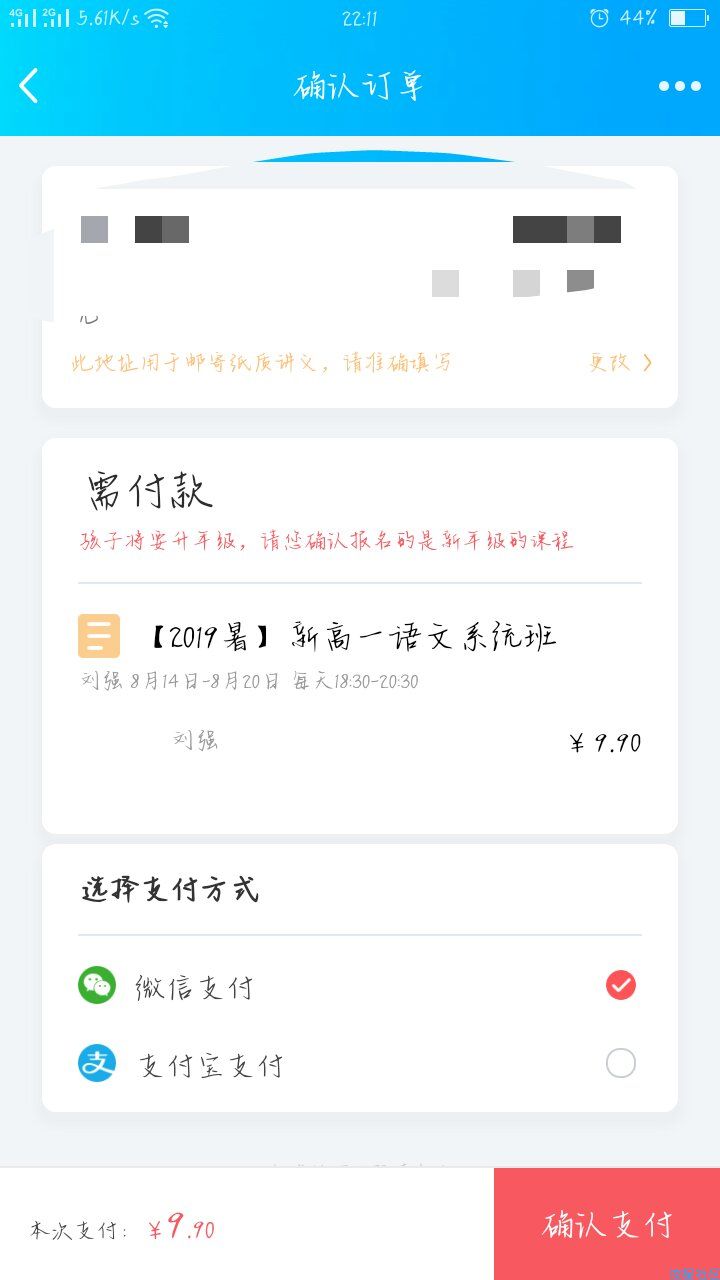Image resolution: width=720 pixels, height=1280 pixels.
Task: Select 微信支付 as the payment method
Action: tap(360, 987)
